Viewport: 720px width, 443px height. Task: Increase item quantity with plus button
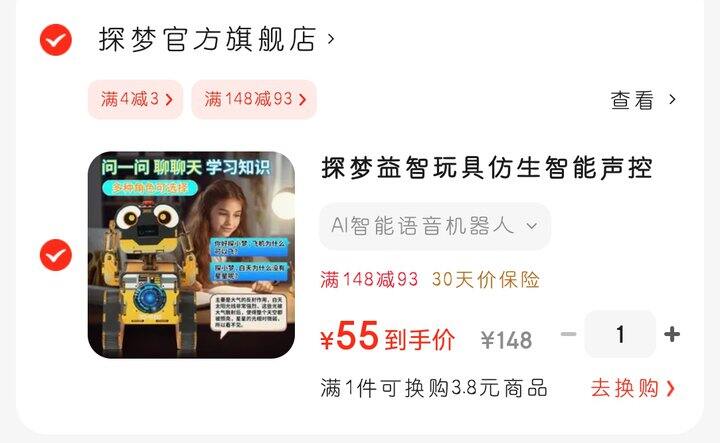click(x=672, y=334)
